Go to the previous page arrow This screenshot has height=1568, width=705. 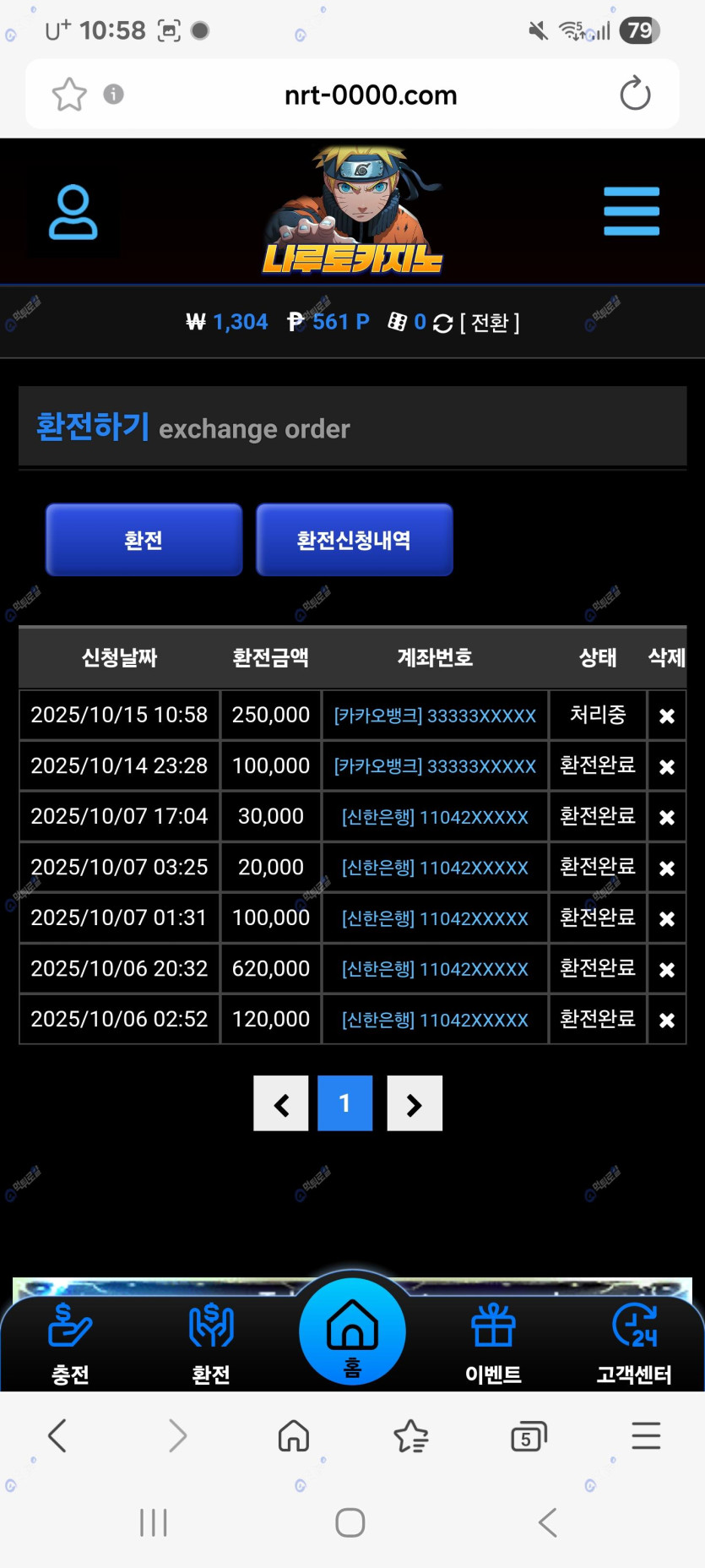coord(281,1103)
